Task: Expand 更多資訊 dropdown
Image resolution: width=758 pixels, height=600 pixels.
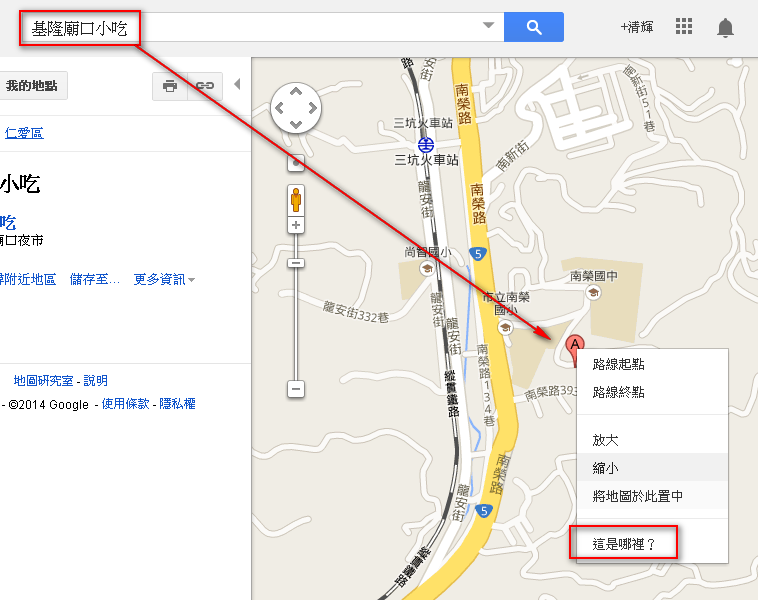Action: [x=164, y=279]
